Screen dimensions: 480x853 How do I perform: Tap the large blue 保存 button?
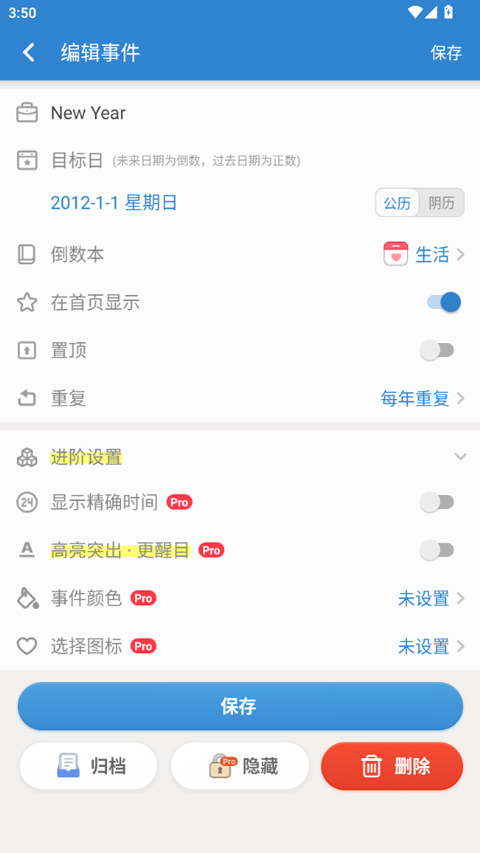pos(240,706)
